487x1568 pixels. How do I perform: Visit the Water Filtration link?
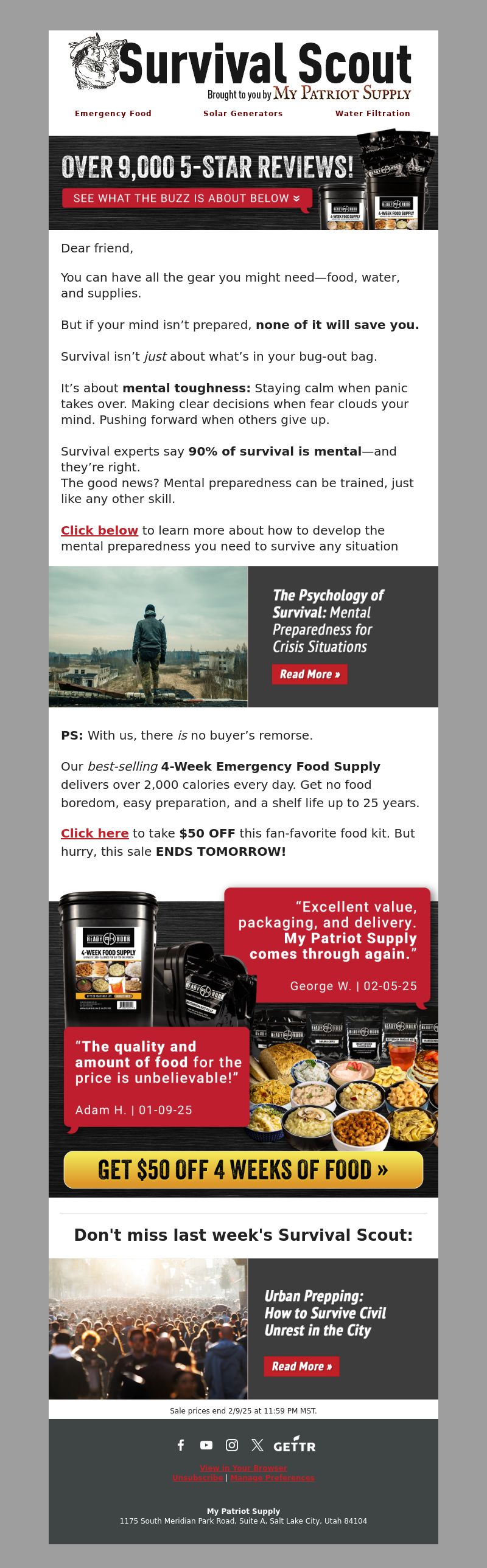(373, 113)
